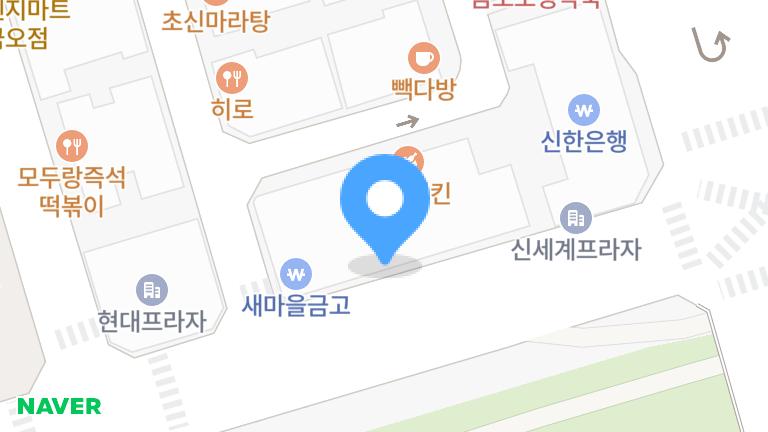The image size is (768, 432).
Task: Select the 현대프라자 building marker
Action: (151, 290)
